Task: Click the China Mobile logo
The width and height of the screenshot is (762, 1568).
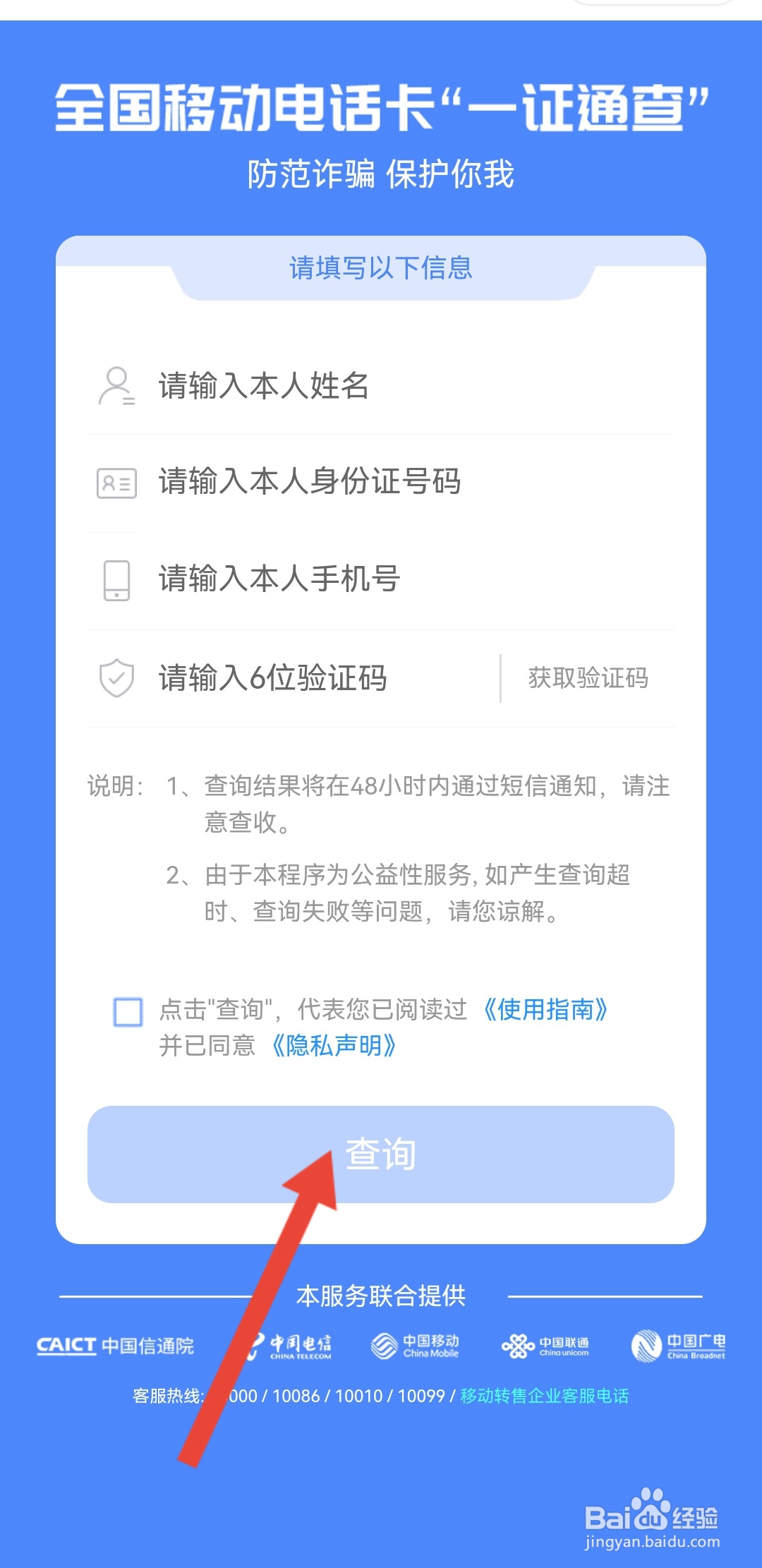Action: pyautogui.click(x=416, y=1344)
